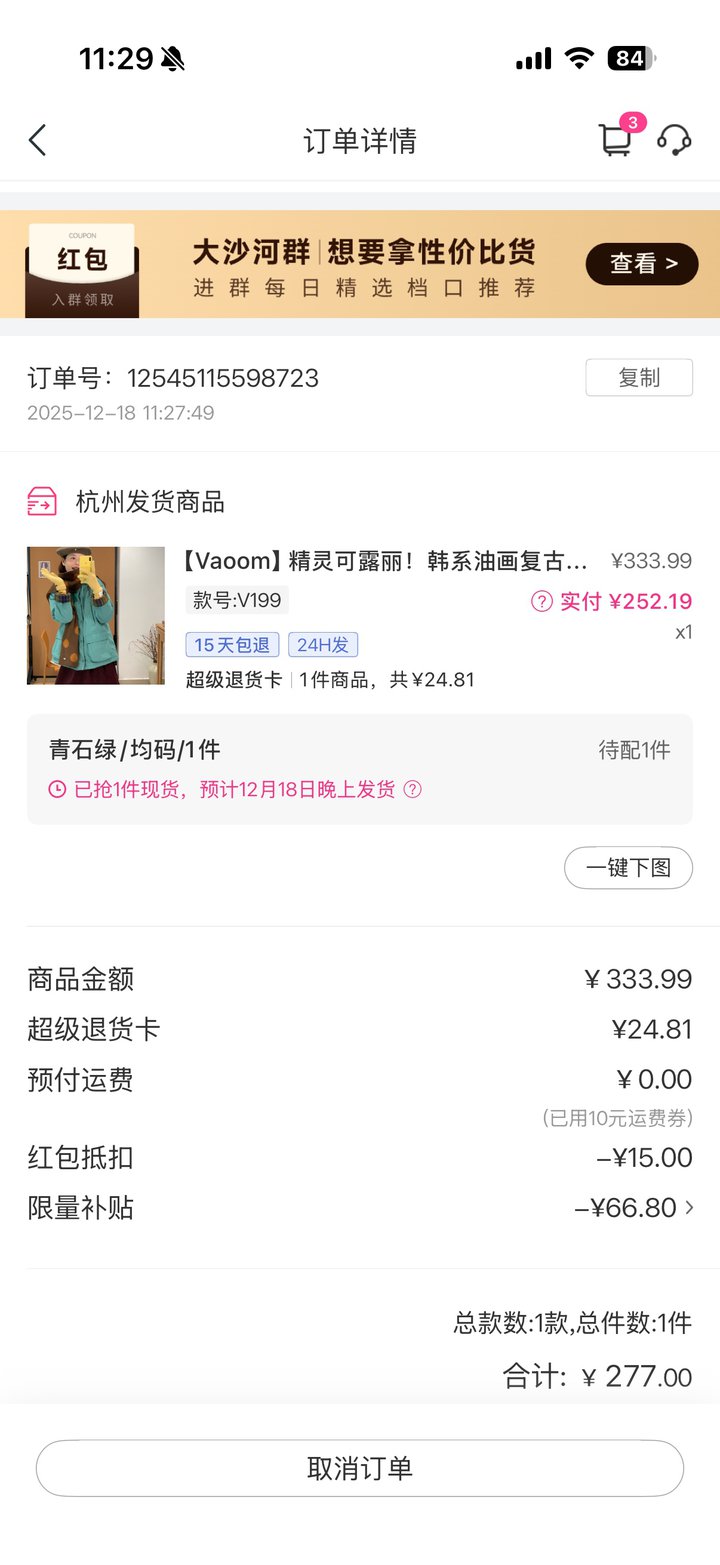Tap the Wi-Fi icon in status bar
The image size is (720, 1565).
(x=576, y=58)
